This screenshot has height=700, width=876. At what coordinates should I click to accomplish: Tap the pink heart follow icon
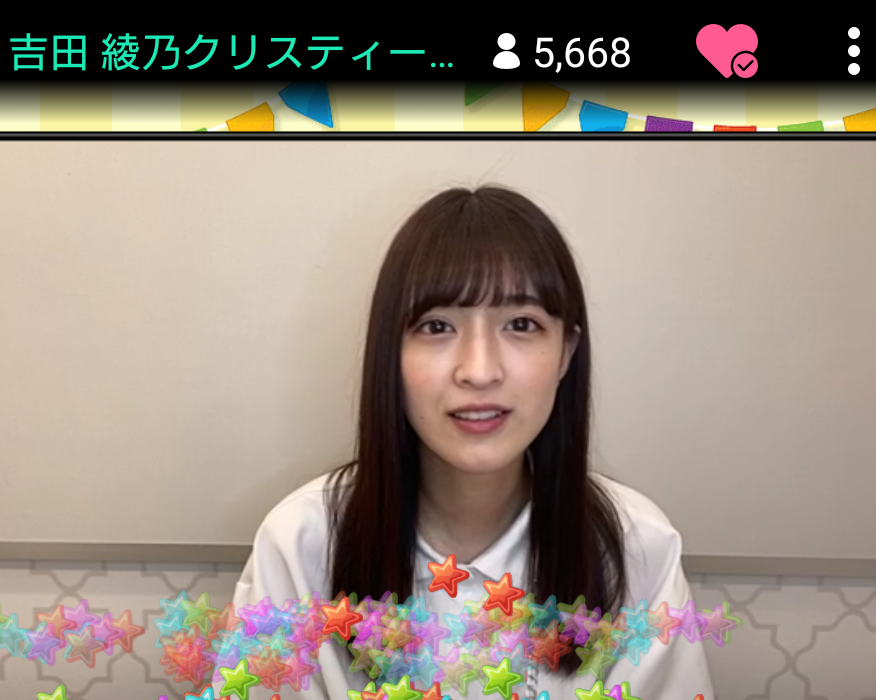pyautogui.click(x=727, y=50)
